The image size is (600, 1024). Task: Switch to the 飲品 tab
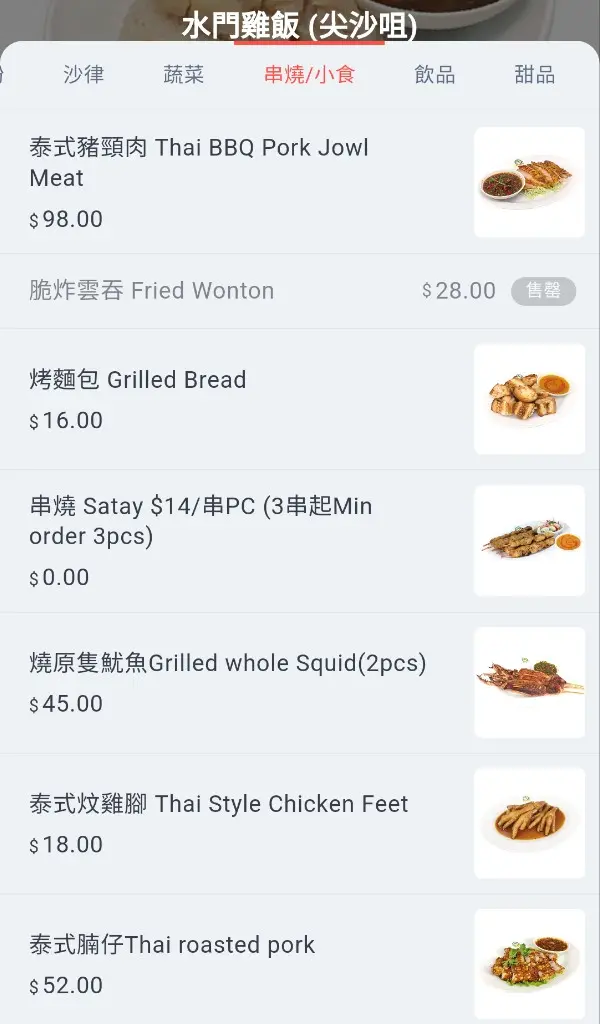coord(434,75)
